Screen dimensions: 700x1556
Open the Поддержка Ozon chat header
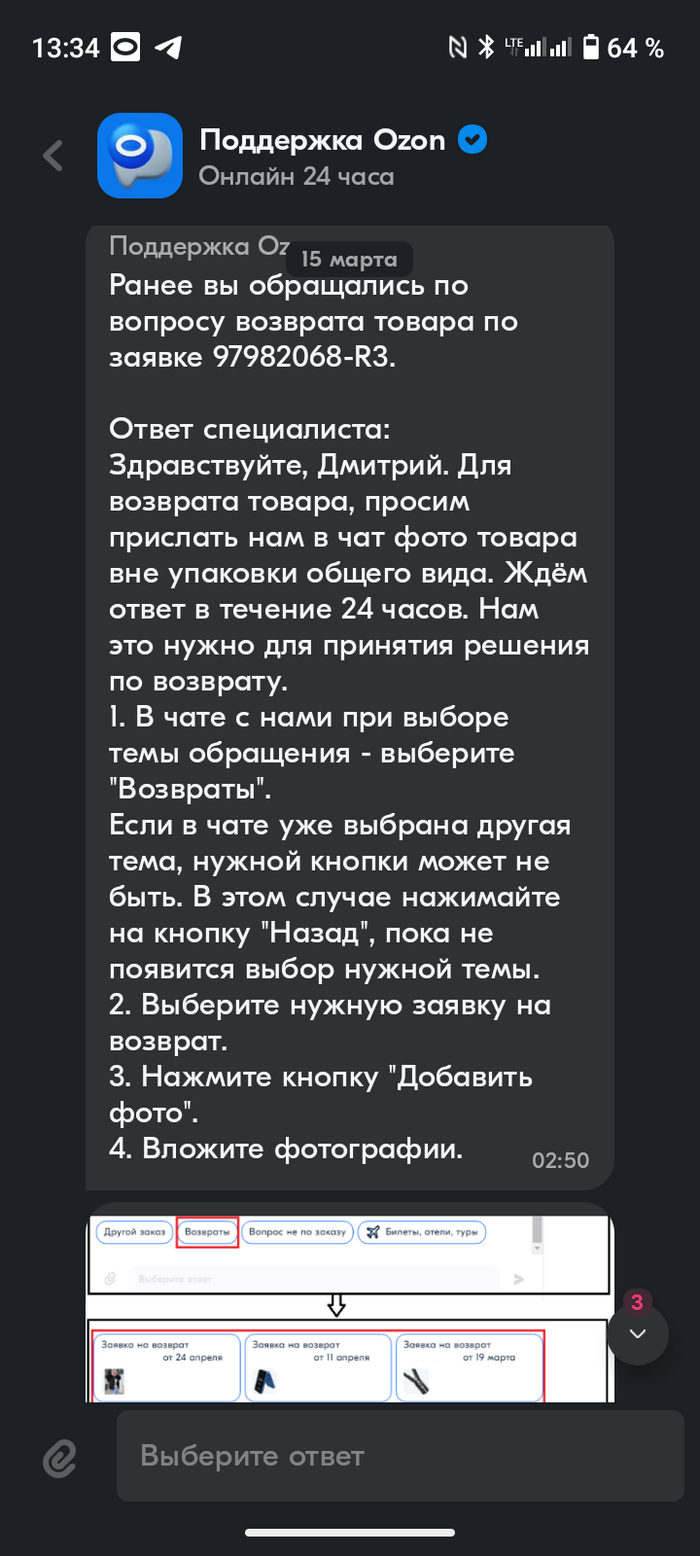click(320, 156)
